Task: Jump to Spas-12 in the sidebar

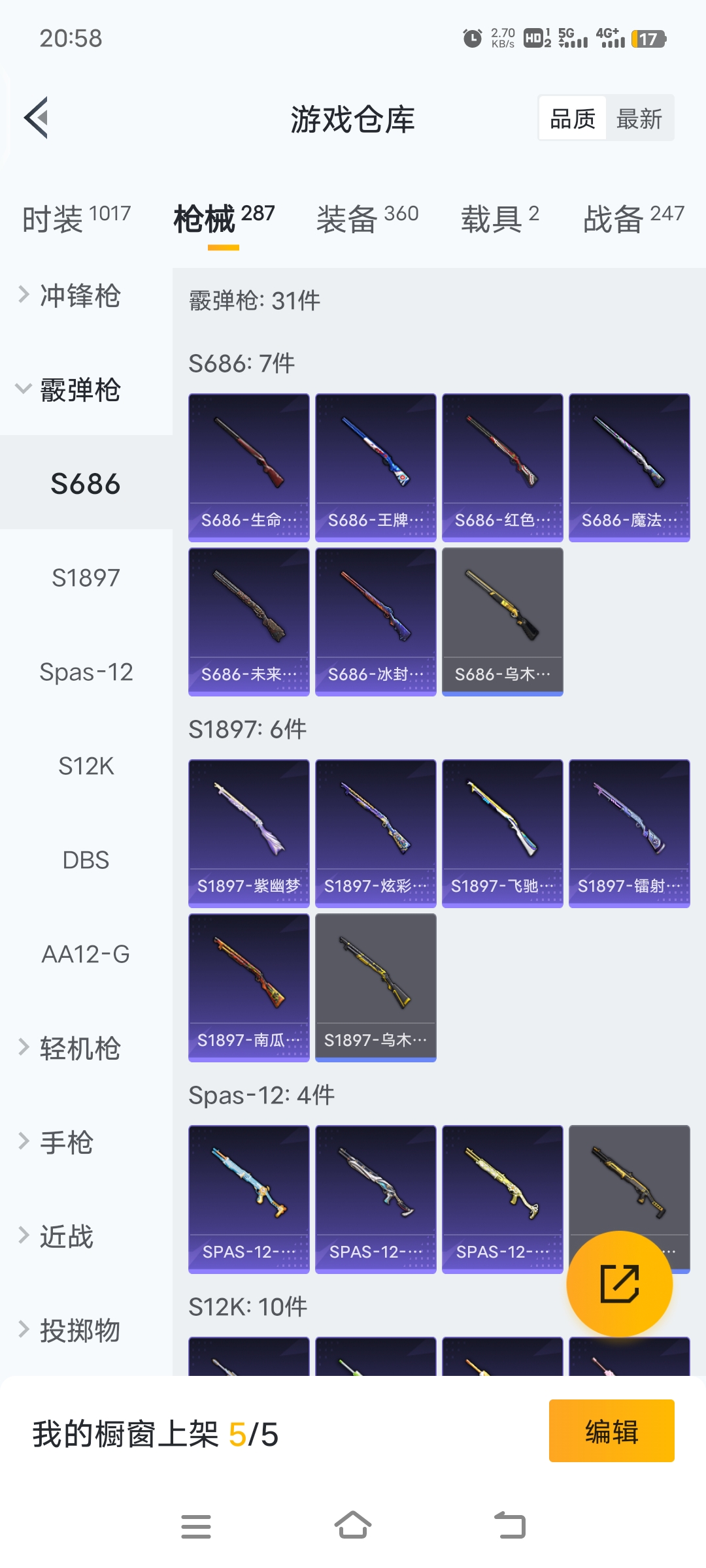Action: [86, 672]
